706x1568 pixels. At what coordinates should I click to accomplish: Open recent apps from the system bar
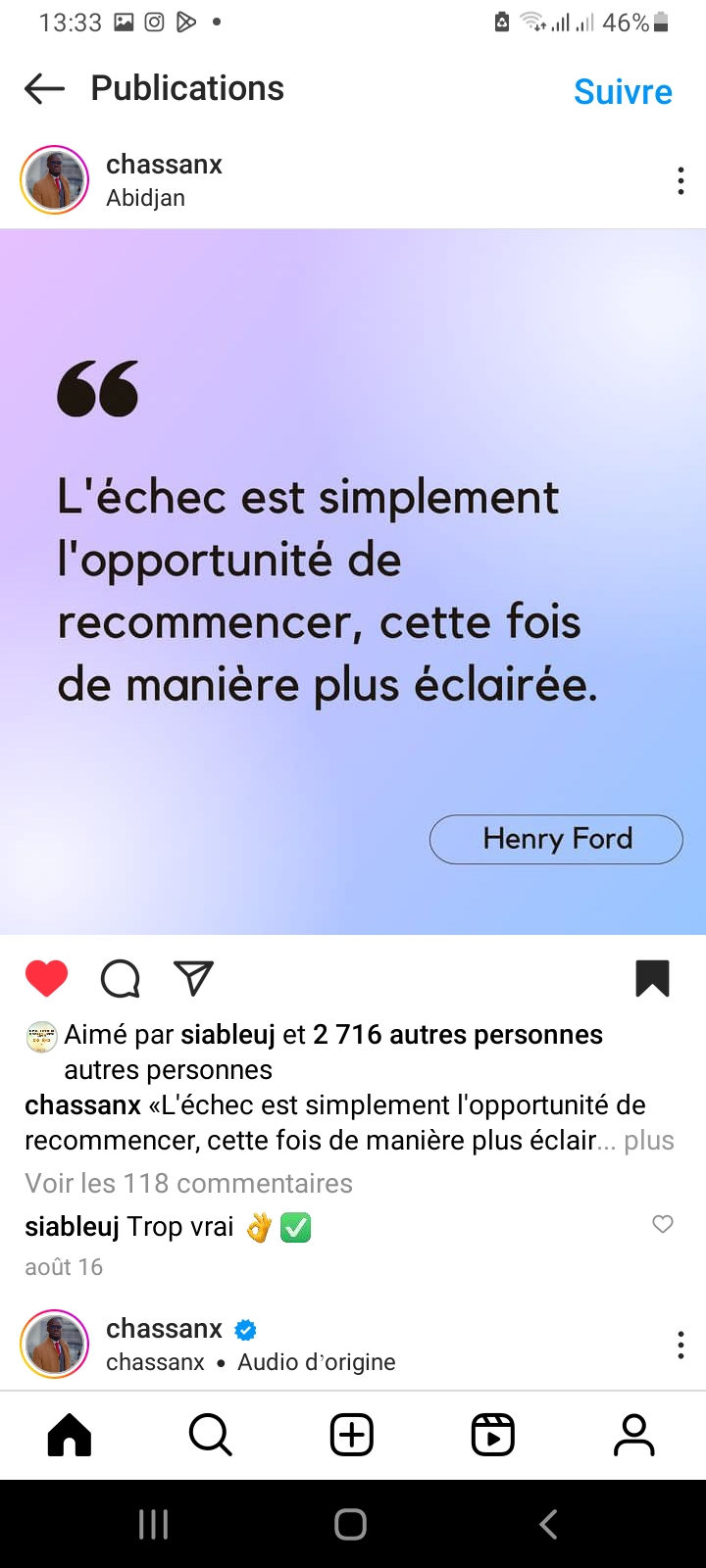click(x=154, y=1525)
